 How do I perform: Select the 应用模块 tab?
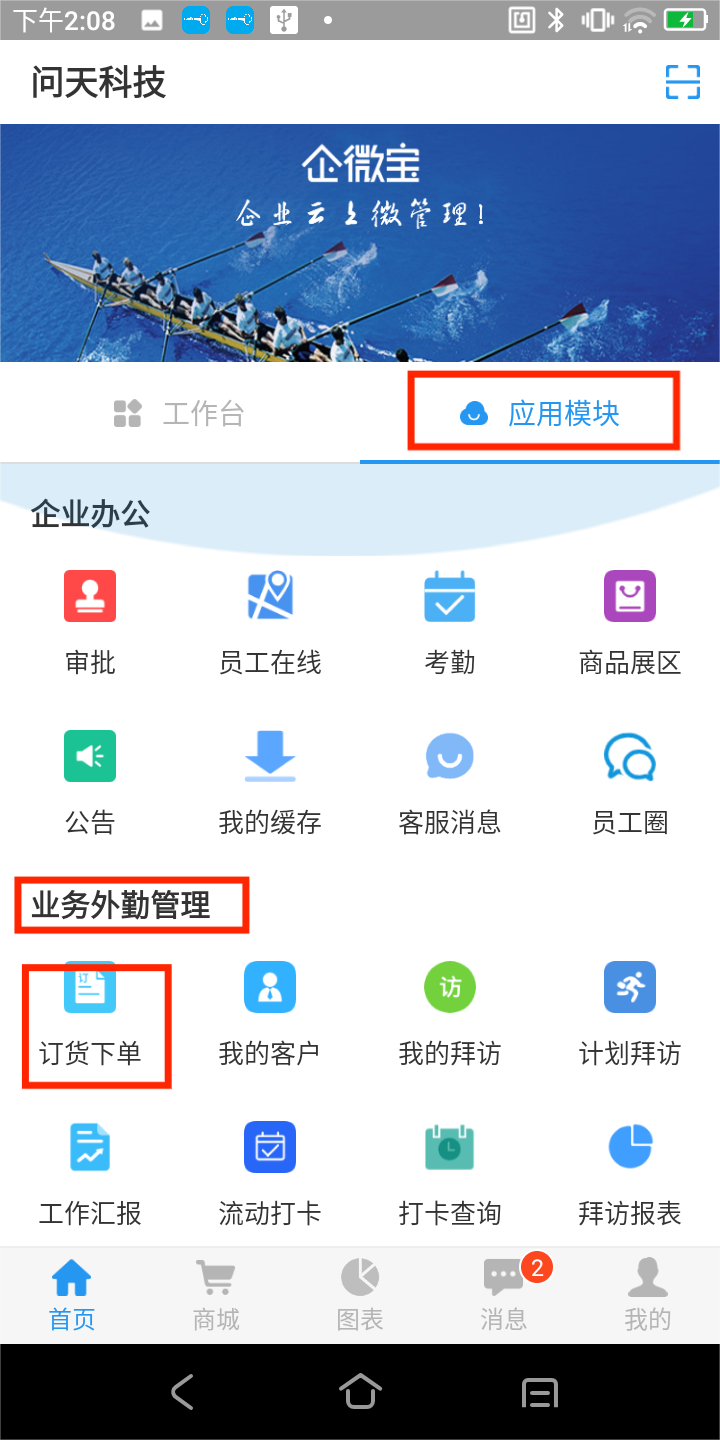541,413
